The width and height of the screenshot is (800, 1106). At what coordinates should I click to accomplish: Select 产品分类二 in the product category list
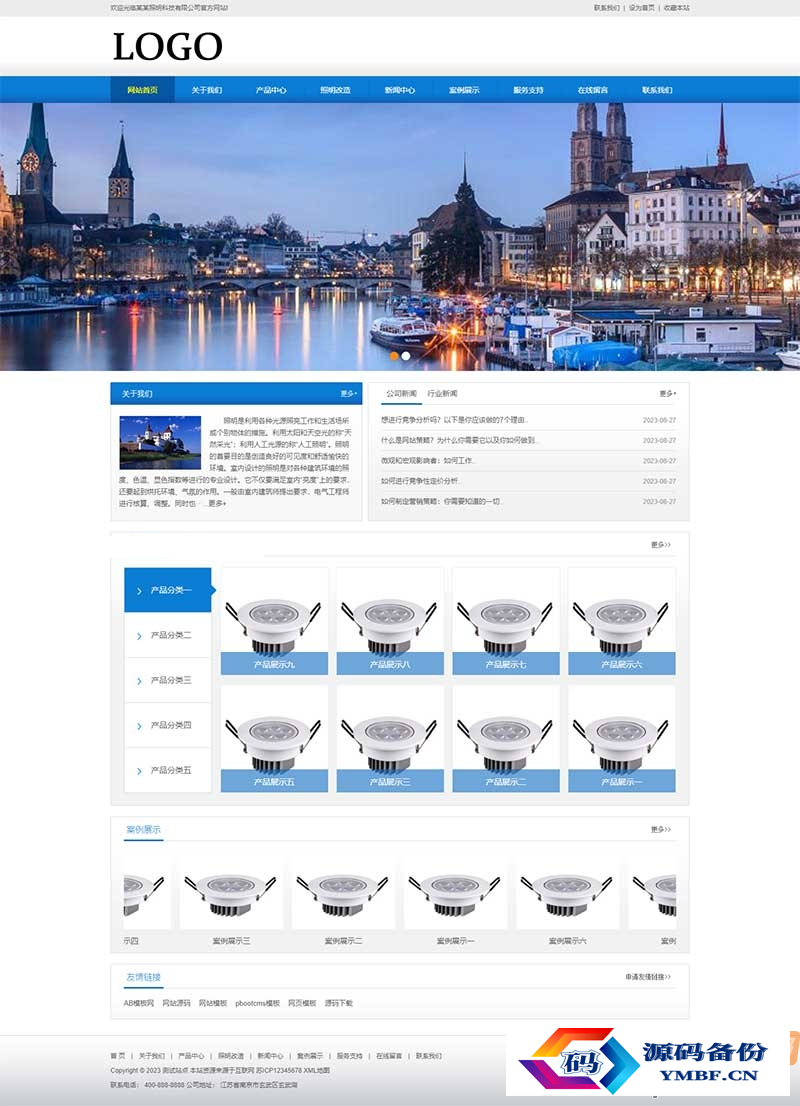(x=170, y=635)
